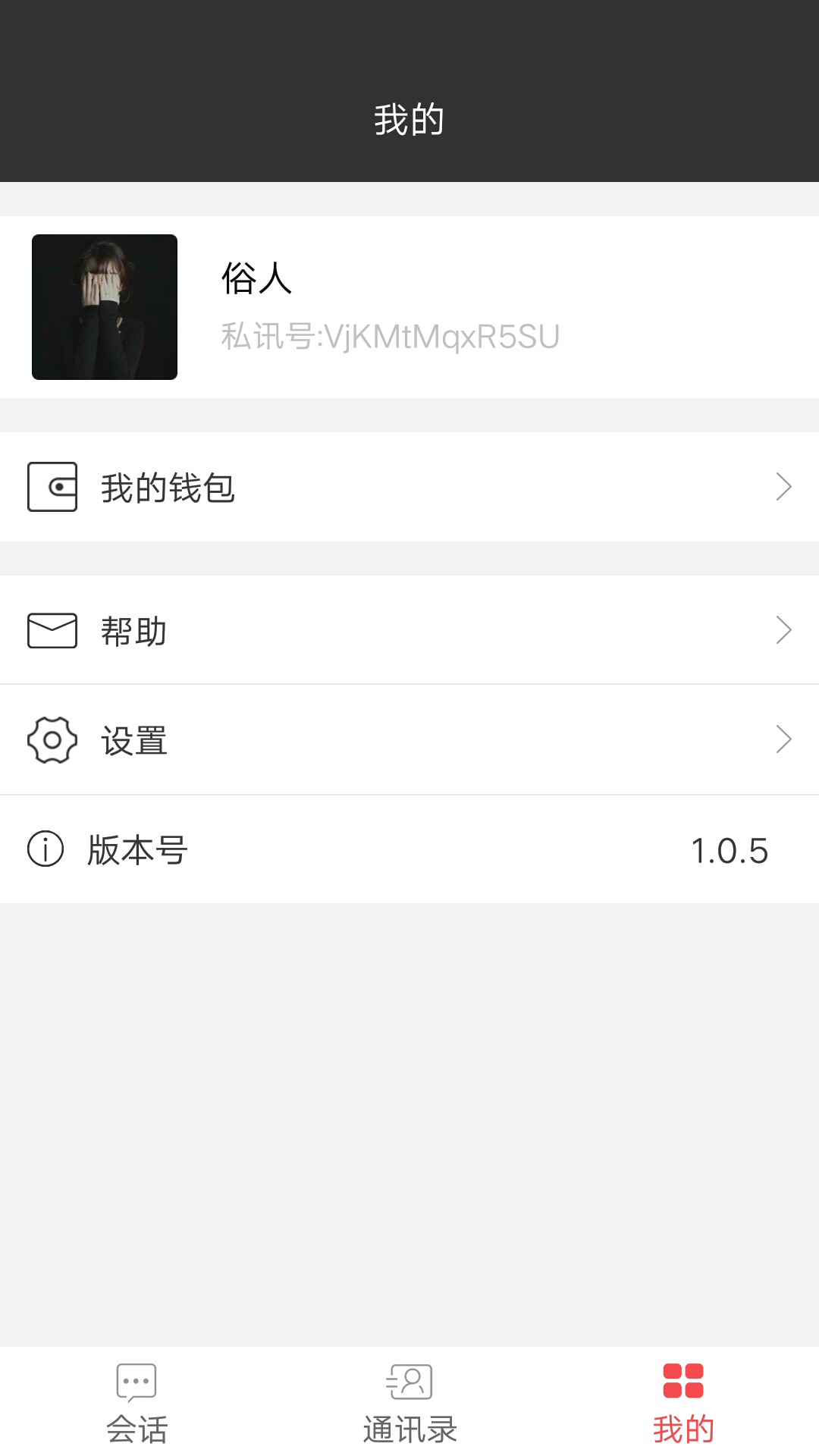Click the 我的 page title
The height and width of the screenshot is (1456, 819).
point(409,118)
